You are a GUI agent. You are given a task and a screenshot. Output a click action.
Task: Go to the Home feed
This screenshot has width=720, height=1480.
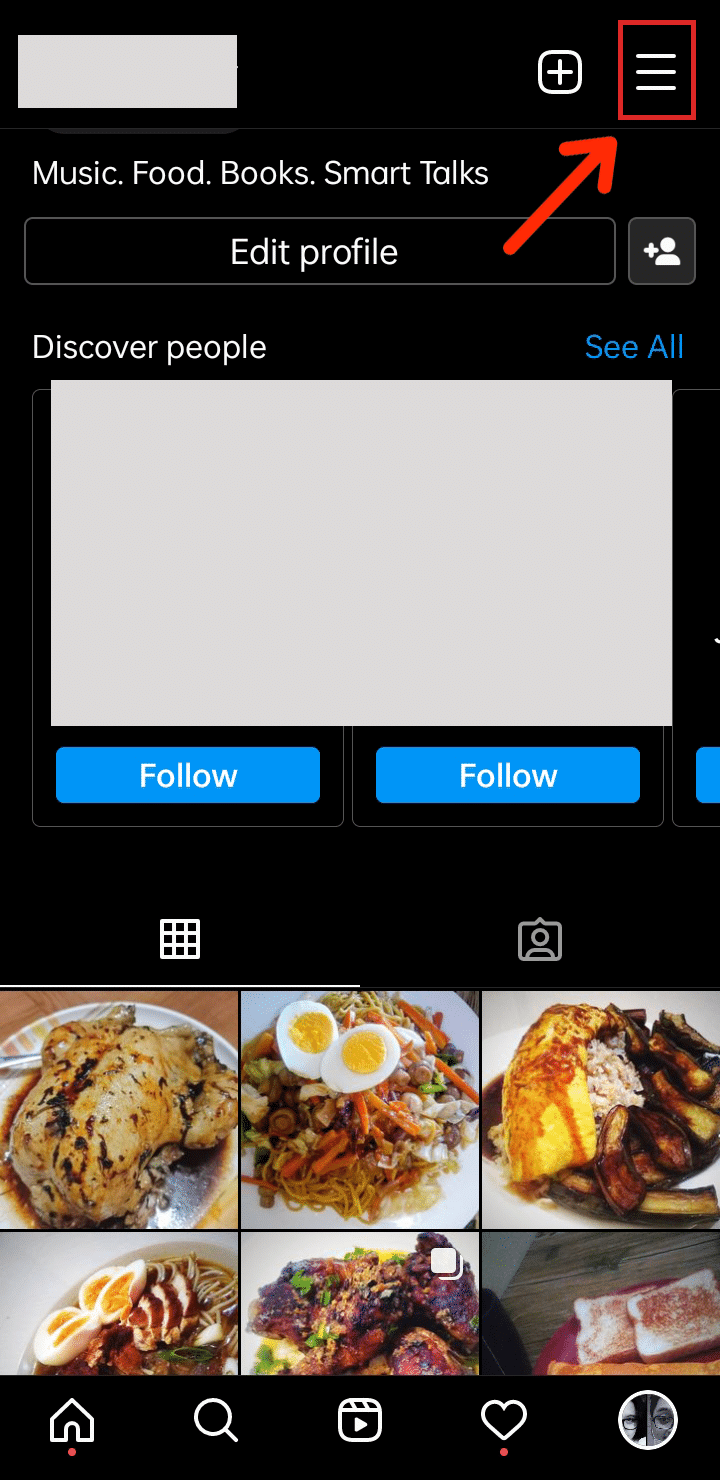(72, 1419)
